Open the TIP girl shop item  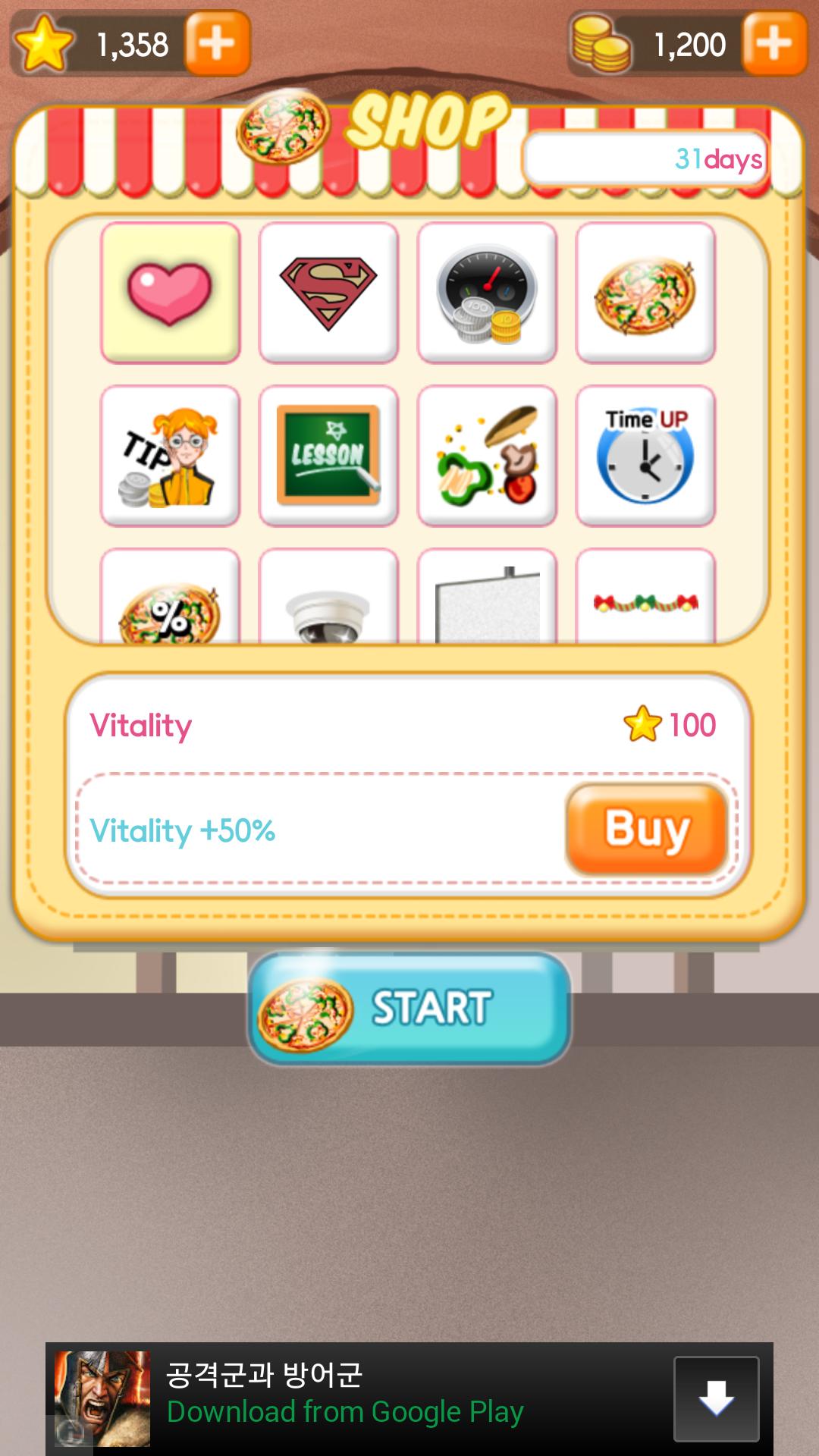171,455
